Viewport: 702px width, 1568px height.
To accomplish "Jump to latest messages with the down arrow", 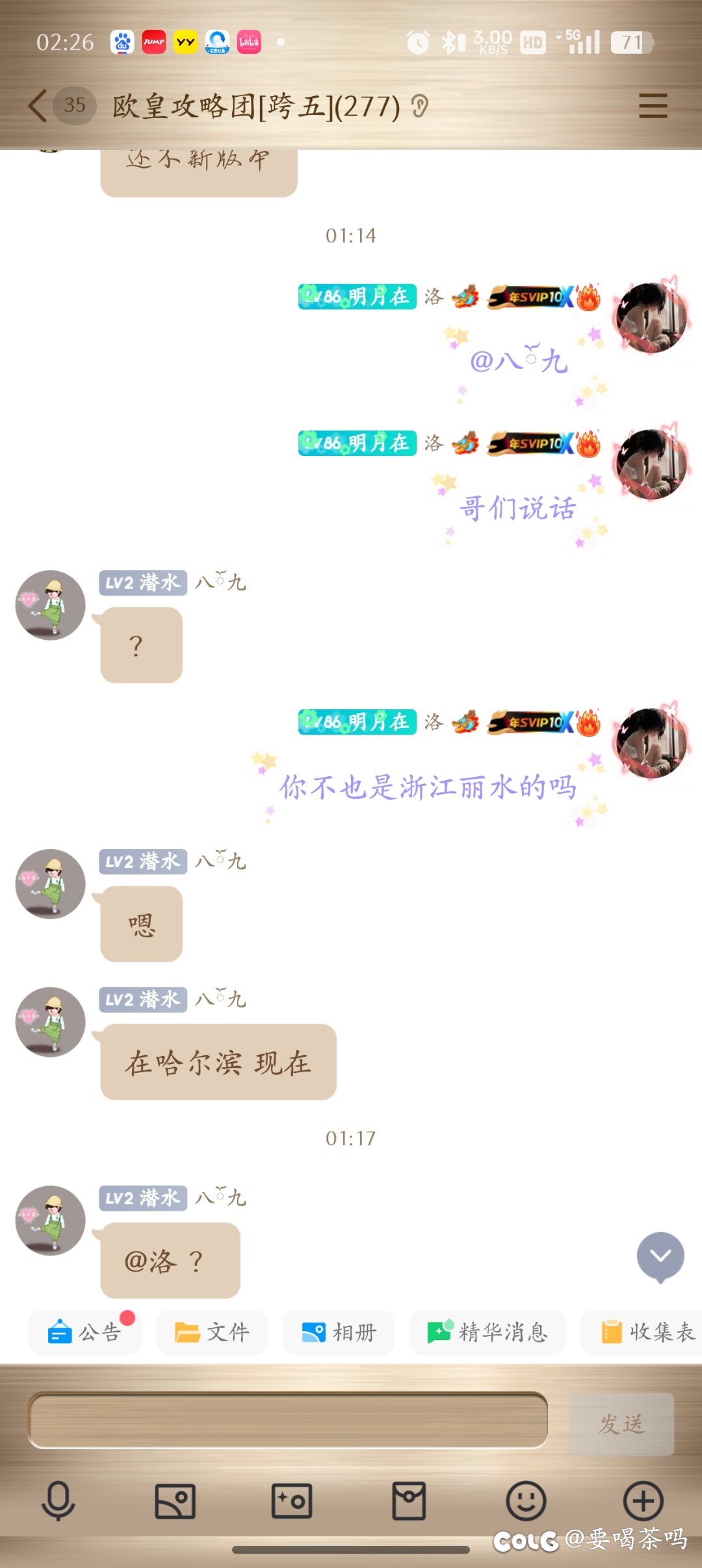I will coord(660,1257).
